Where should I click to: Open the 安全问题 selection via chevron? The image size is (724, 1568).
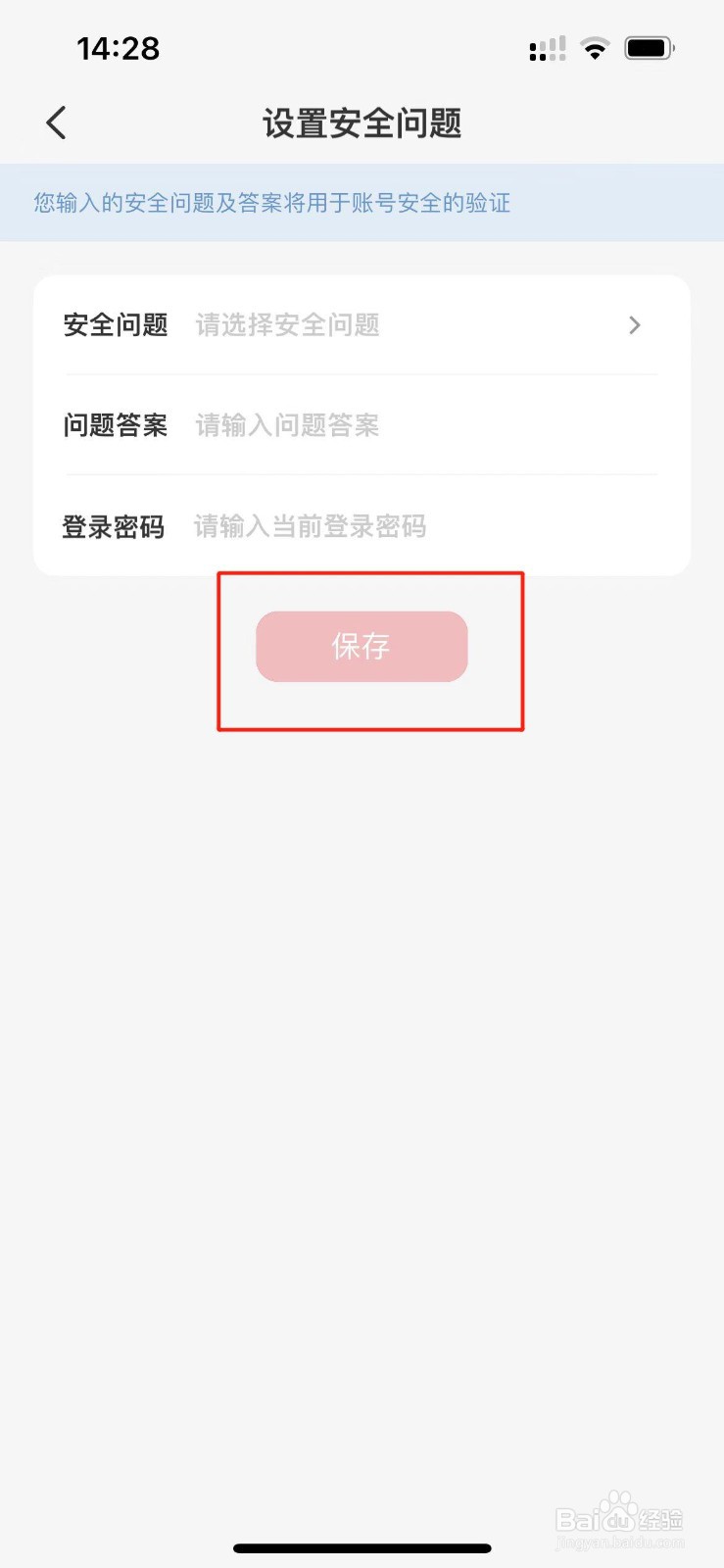634,325
